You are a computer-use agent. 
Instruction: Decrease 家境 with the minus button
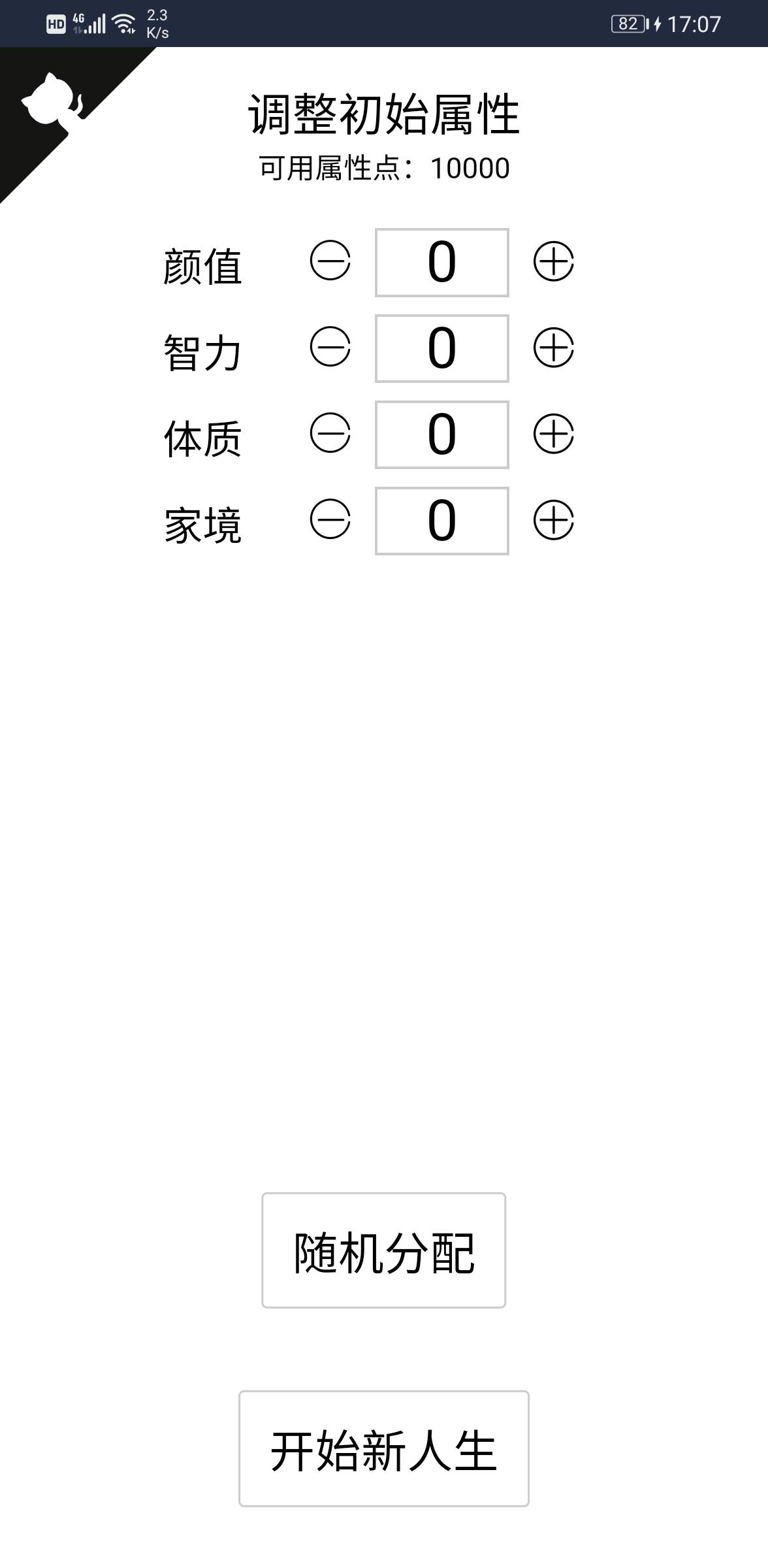(330, 519)
